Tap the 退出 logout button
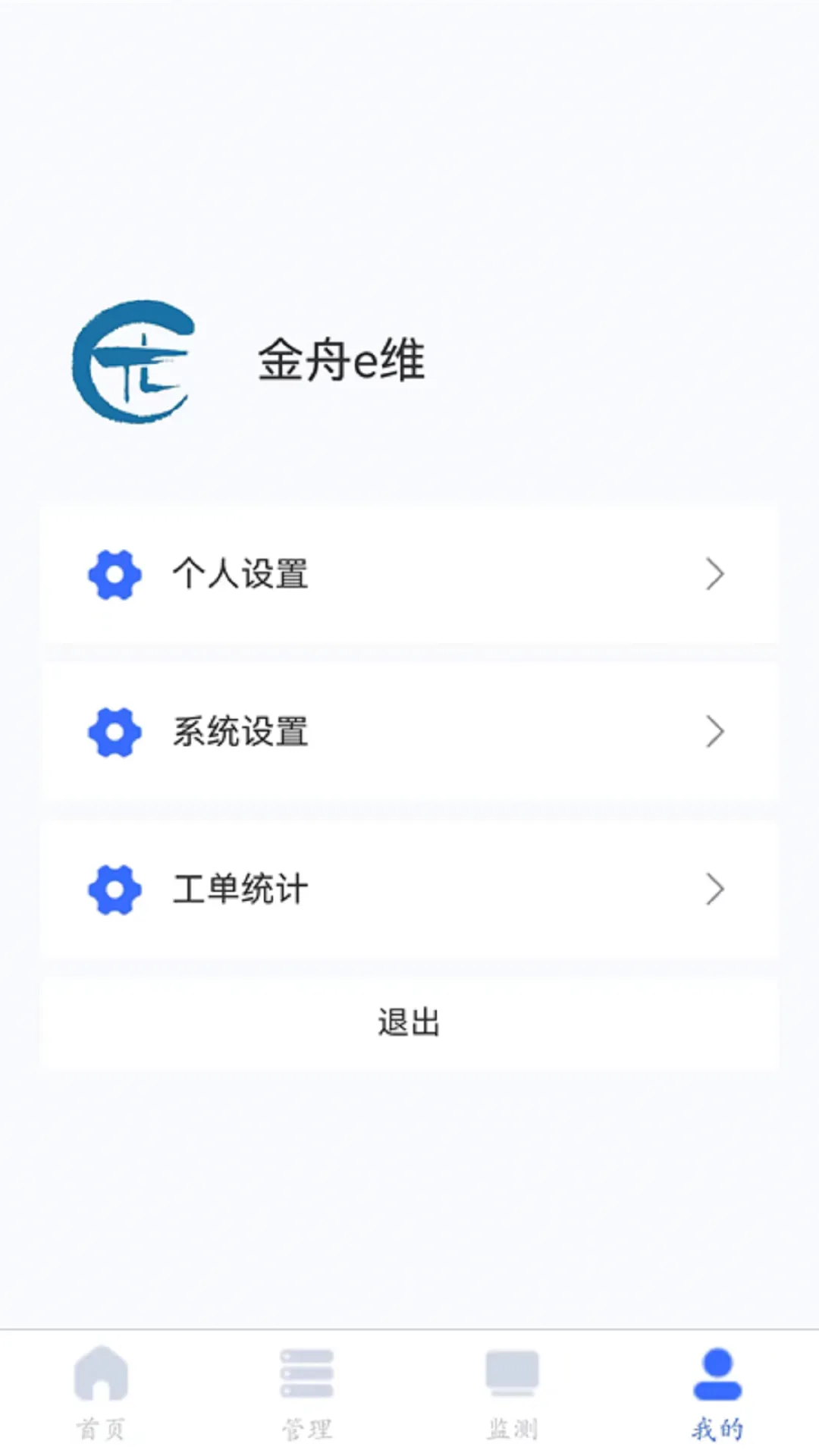819x1456 pixels. (409, 1021)
